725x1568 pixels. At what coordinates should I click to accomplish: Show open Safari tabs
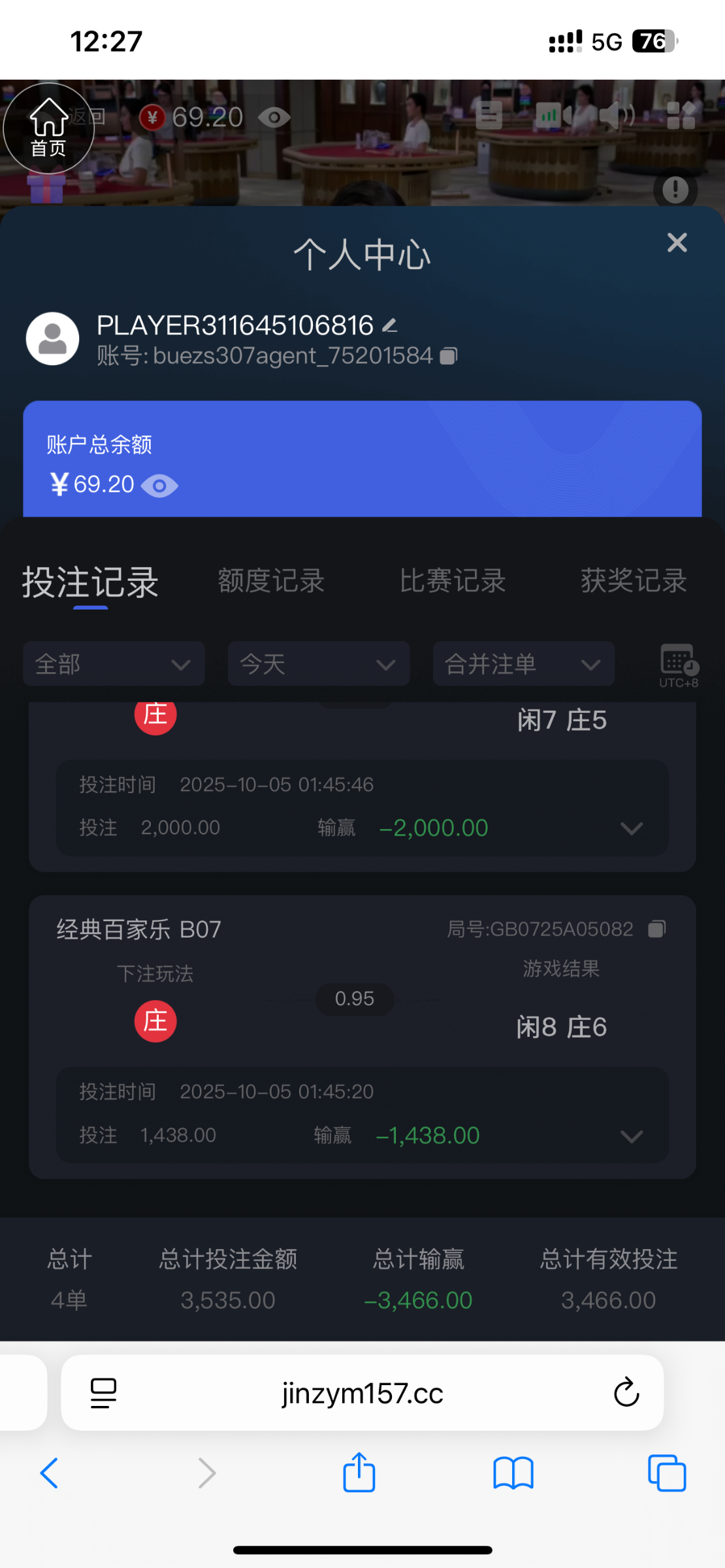667,1473
